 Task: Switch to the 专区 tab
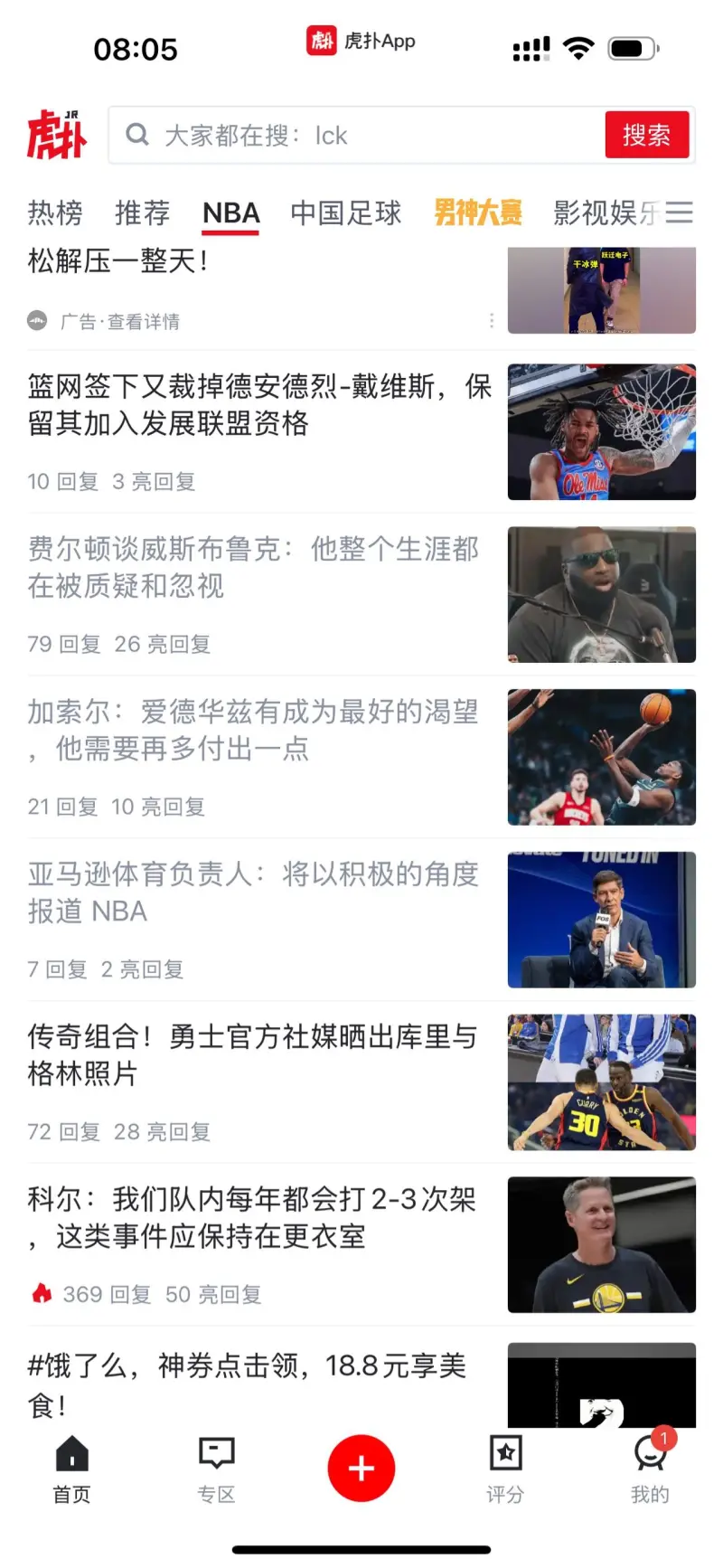click(x=217, y=1469)
